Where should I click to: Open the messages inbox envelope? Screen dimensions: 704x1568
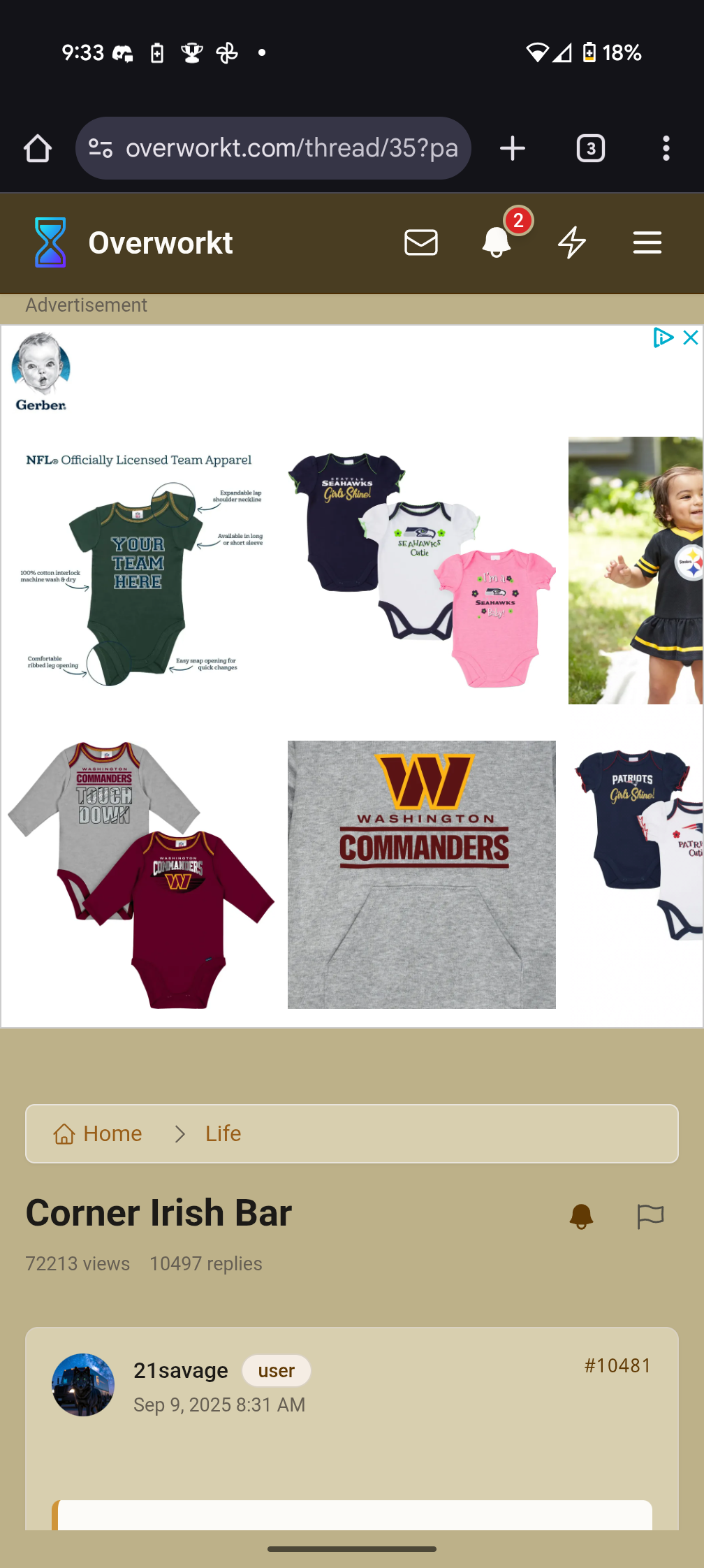[421, 242]
